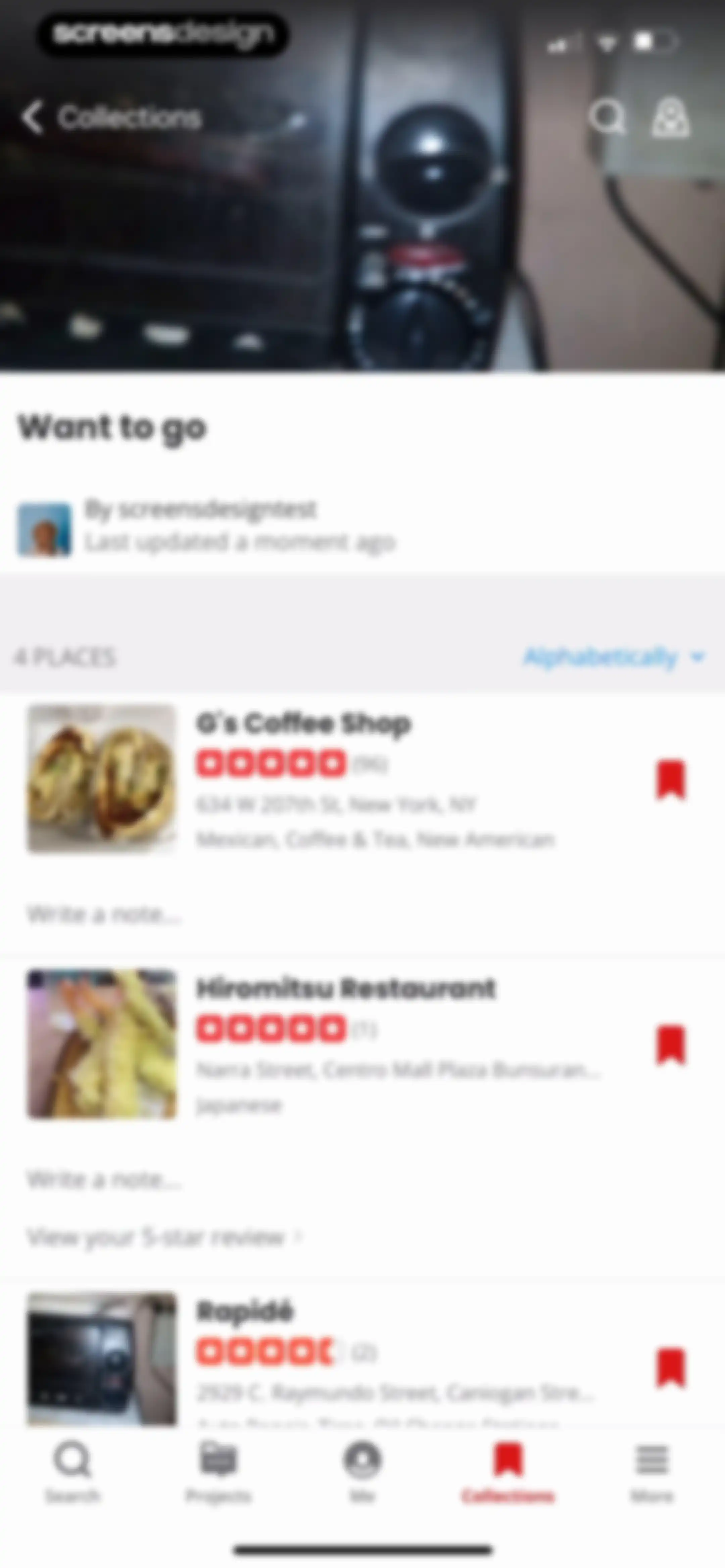Open the More tab
Viewport: 725px width, 1568px height.
point(652,1472)
